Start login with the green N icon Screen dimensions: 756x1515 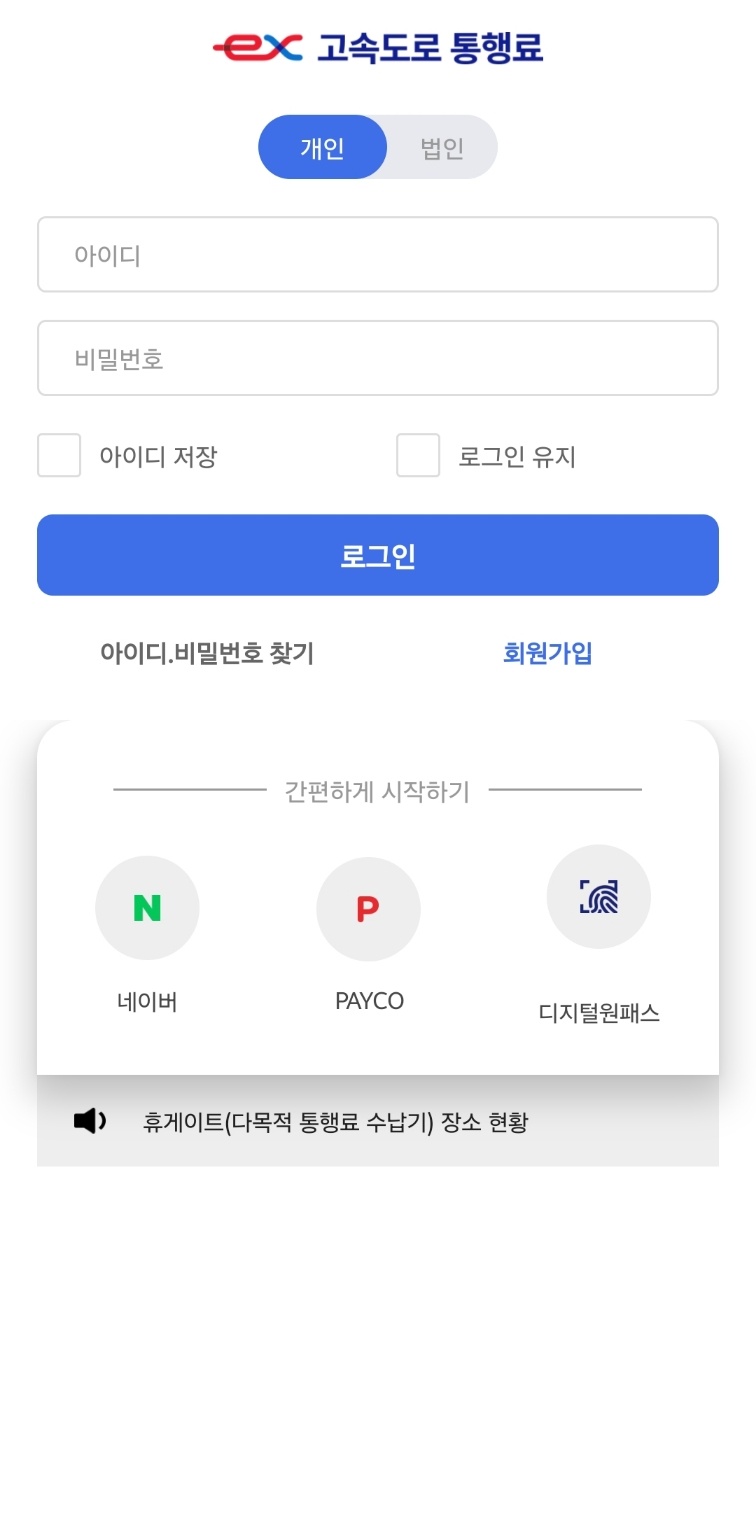(x=147, y=907)
